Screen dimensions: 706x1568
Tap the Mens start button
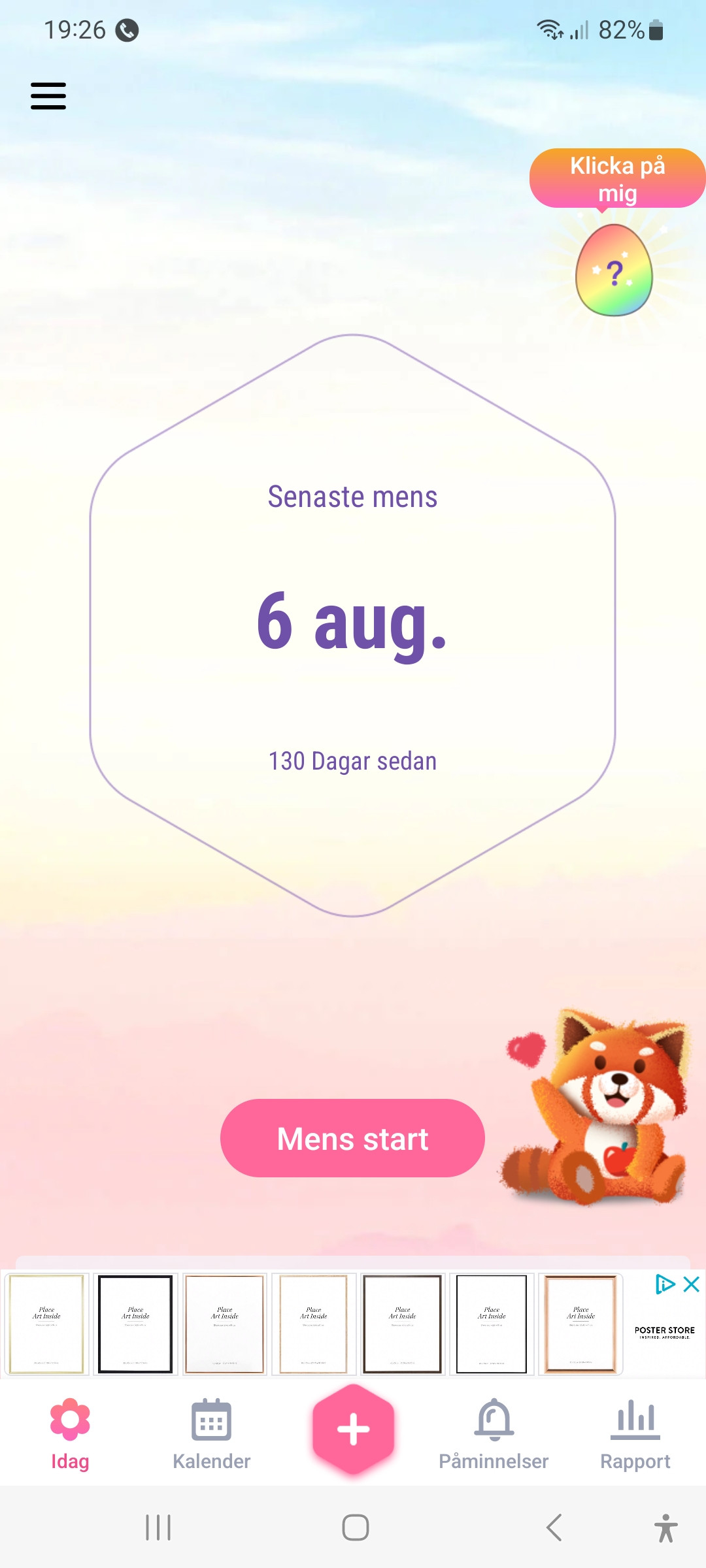(352, 1138)
